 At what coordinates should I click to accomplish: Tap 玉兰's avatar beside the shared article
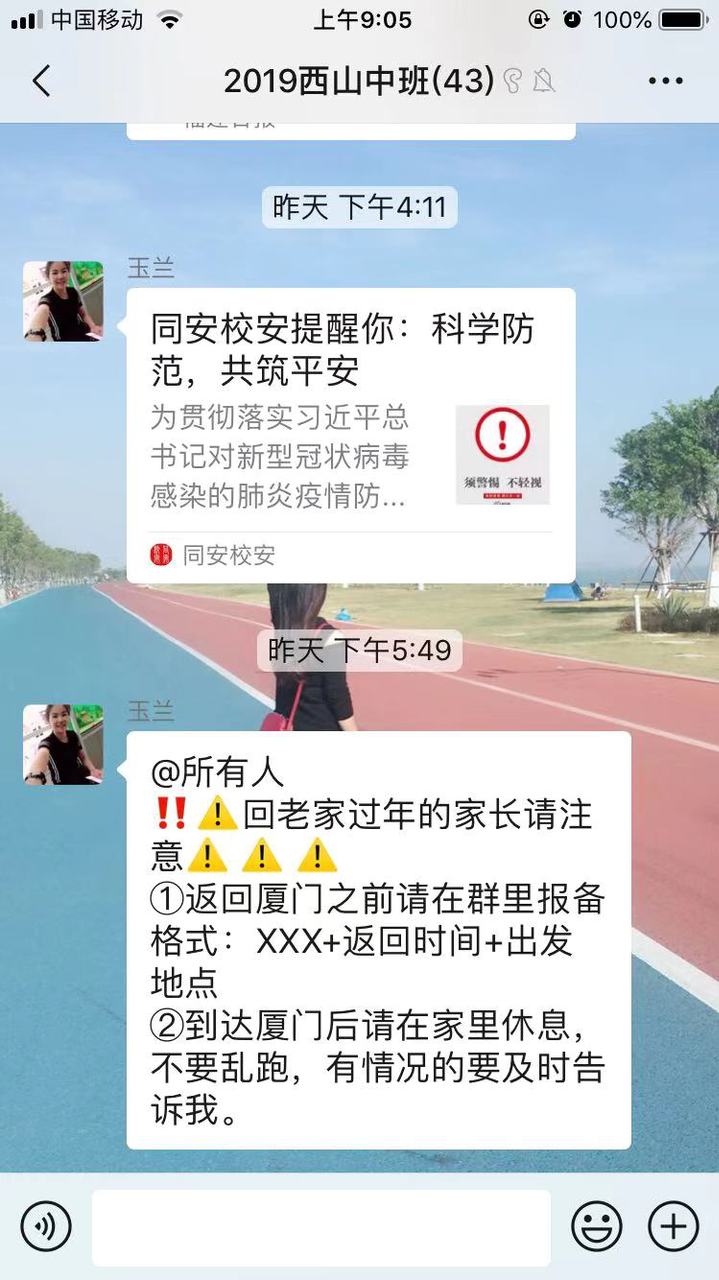(x=63, y=301)
